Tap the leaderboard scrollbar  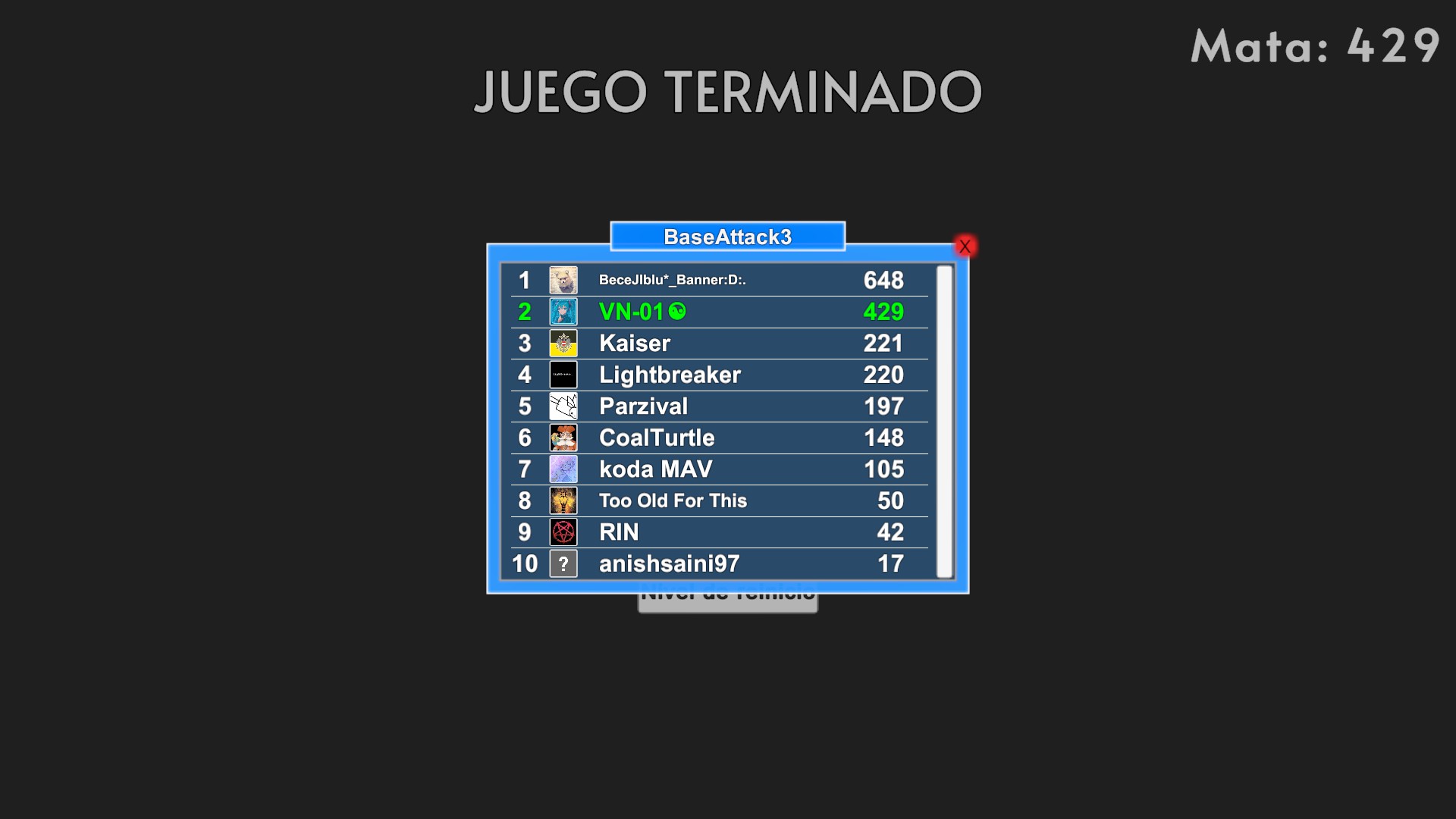click(x=944, y=422)
